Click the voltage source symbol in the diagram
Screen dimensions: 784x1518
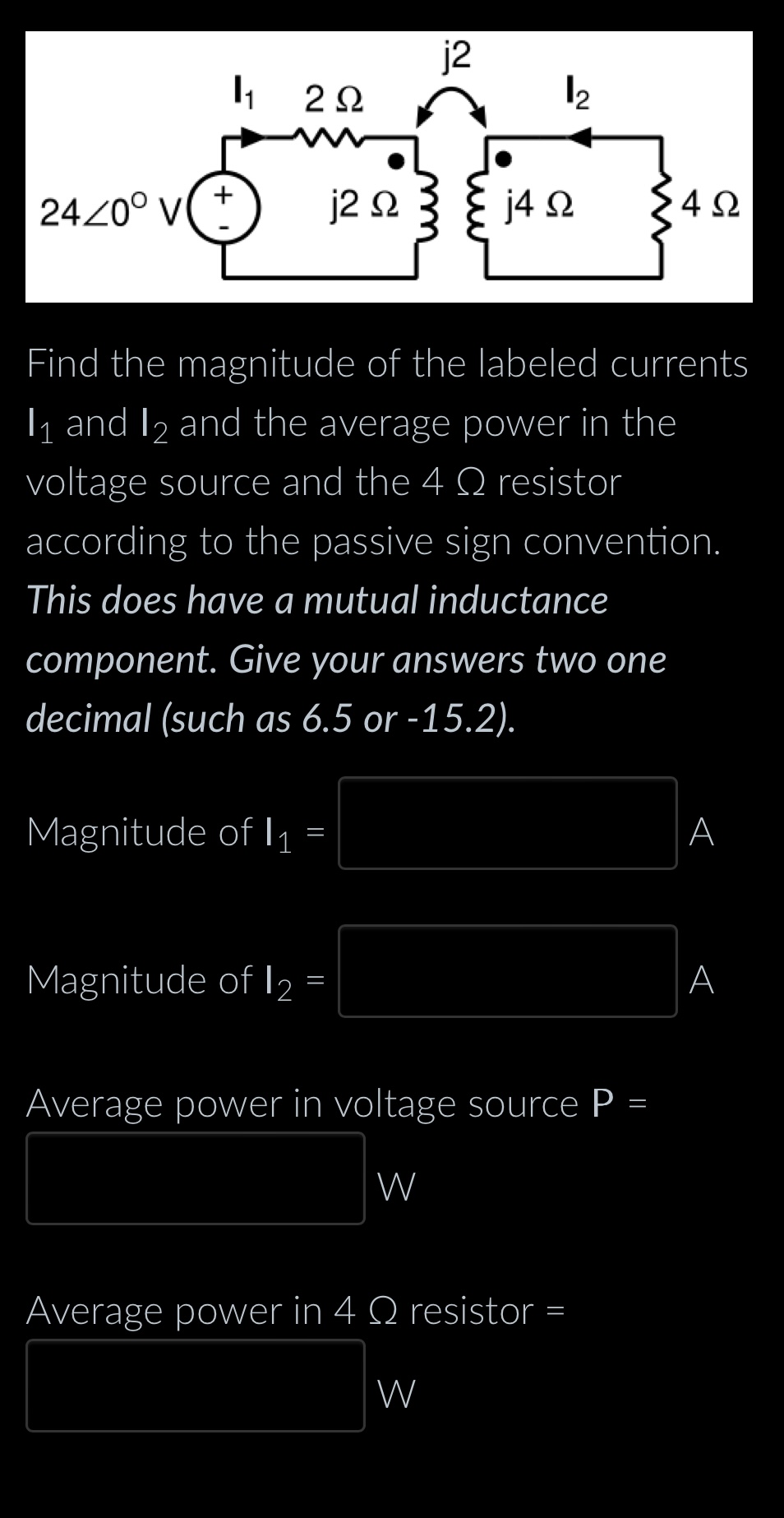224,206
